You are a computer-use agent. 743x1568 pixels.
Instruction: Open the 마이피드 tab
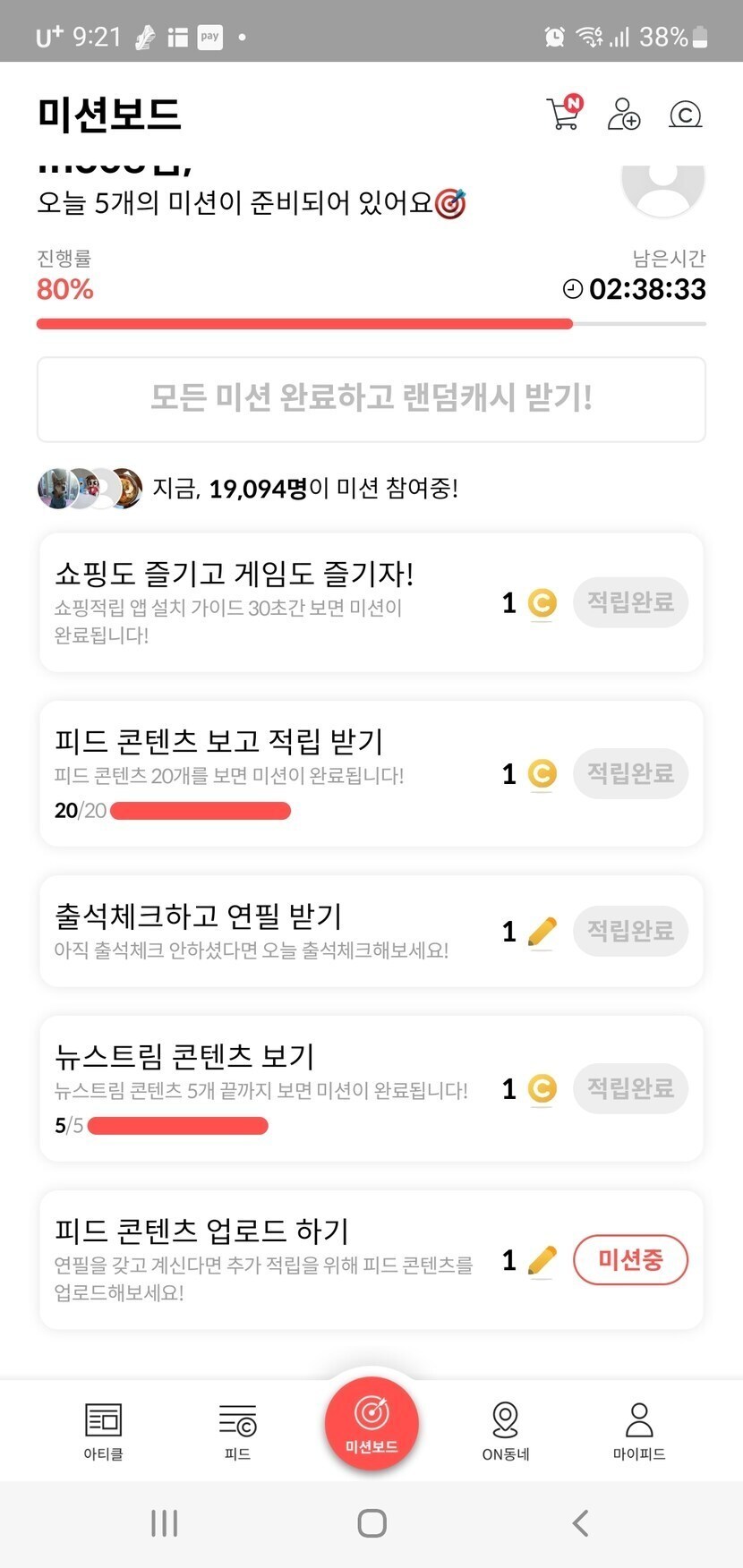(639, 1430)
